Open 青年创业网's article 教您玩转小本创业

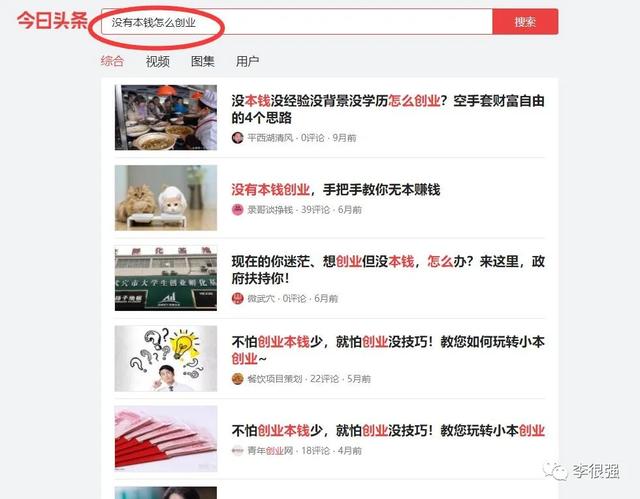click(388, 430)
